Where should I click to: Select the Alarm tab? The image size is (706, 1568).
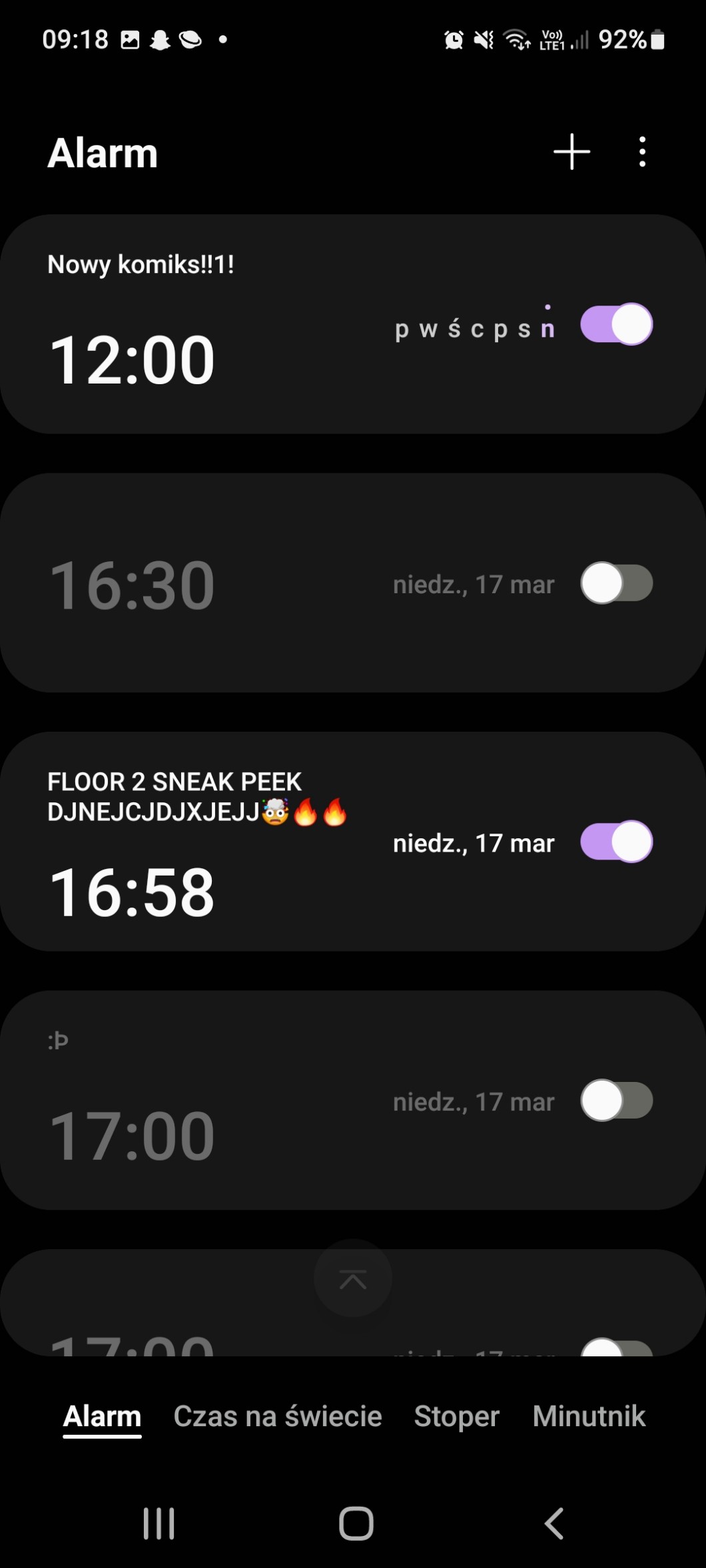click(102, 1416)
